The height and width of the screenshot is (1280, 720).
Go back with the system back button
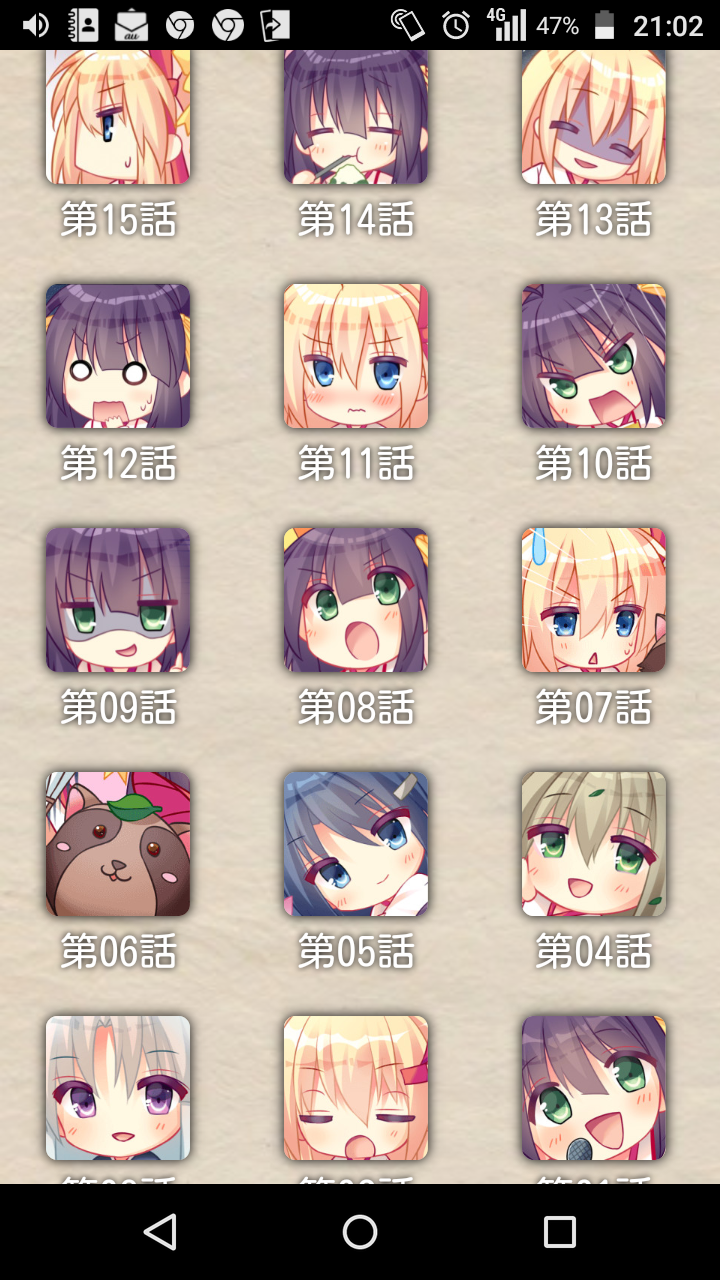[x=160, y=1232]
